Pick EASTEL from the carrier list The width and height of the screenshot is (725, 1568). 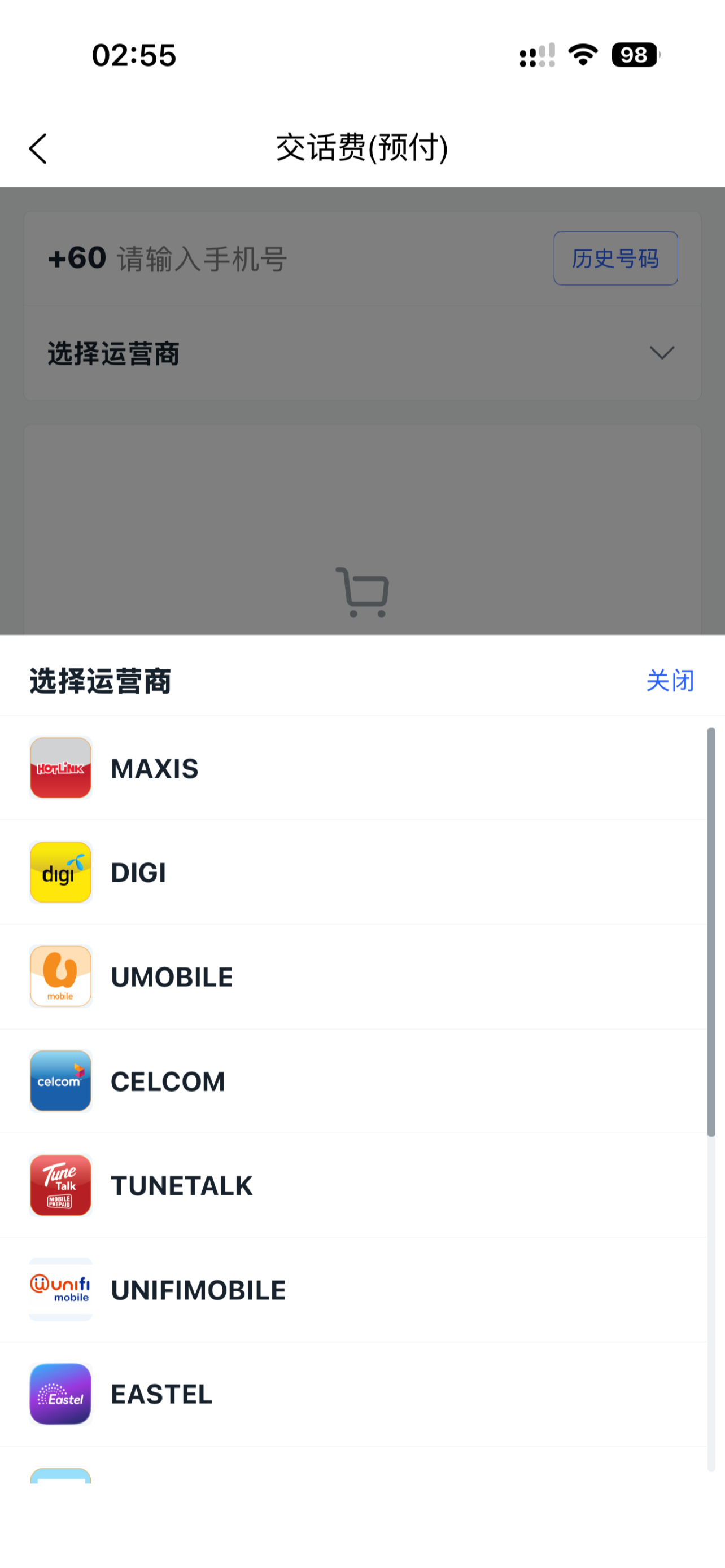coord(353,1394)
